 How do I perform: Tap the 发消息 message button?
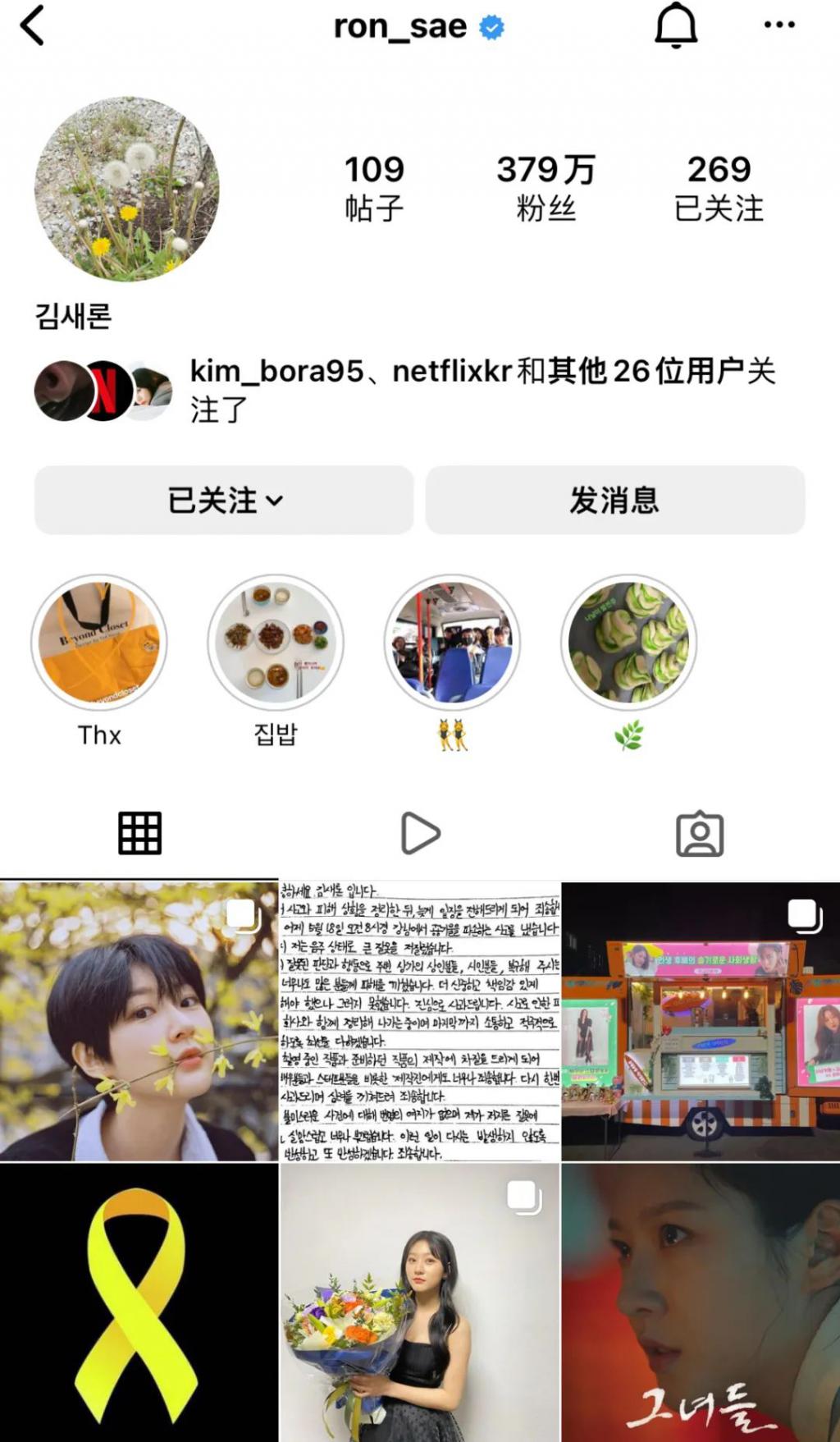click(614, 500)
